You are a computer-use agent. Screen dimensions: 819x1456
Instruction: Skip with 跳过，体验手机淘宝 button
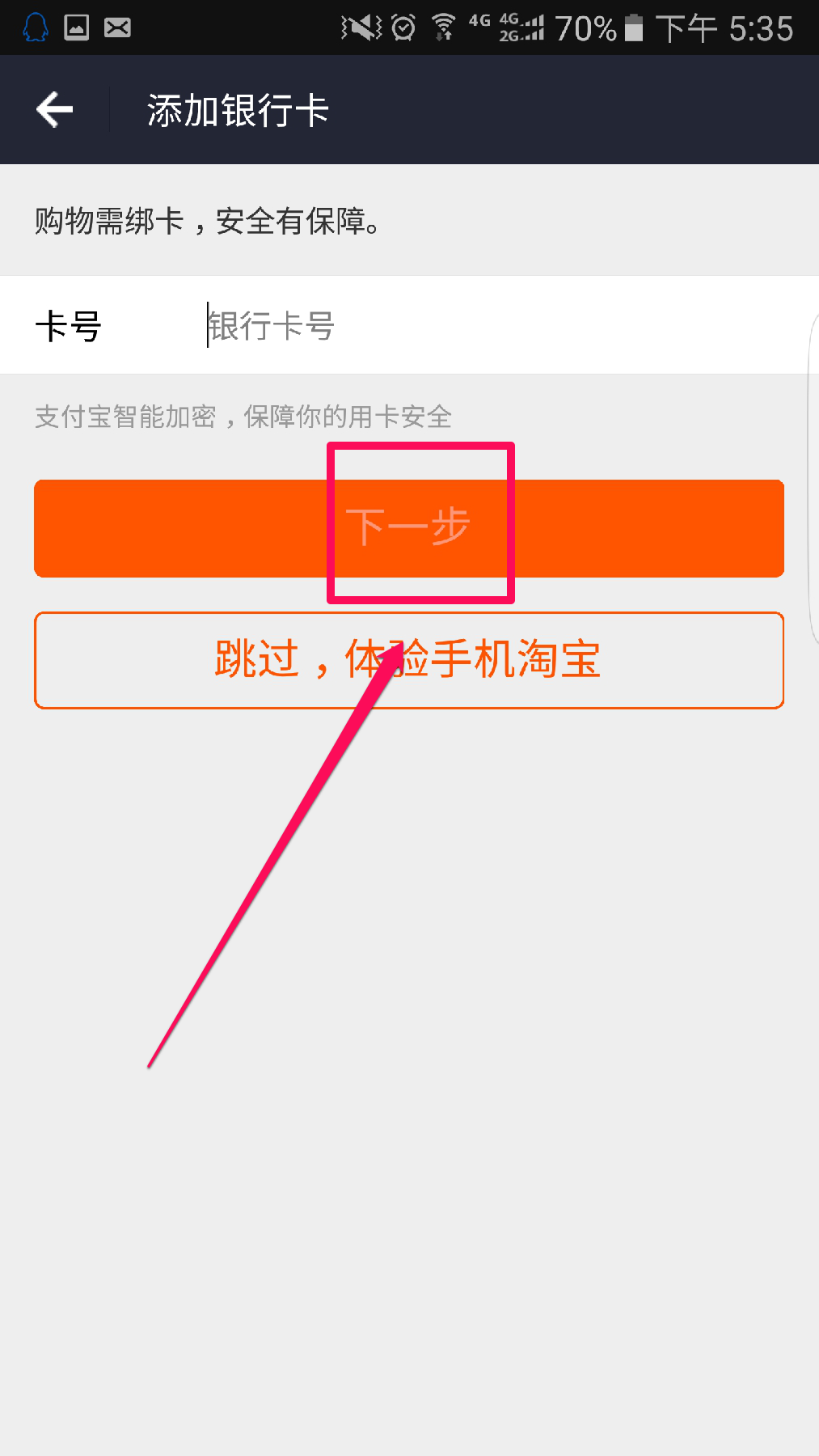pyautogui.click(x=408, y=660)
